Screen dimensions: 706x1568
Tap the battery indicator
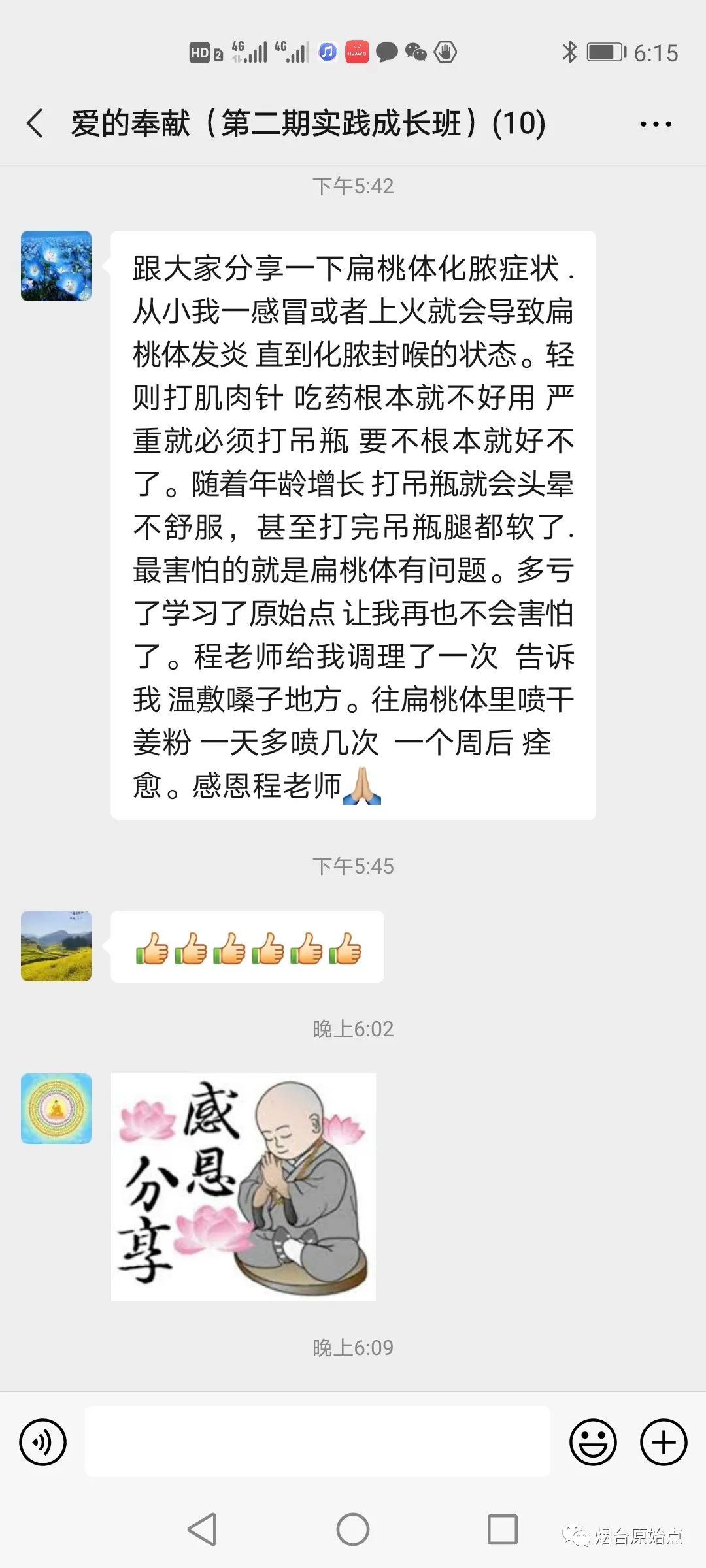[x=607, y=53]
